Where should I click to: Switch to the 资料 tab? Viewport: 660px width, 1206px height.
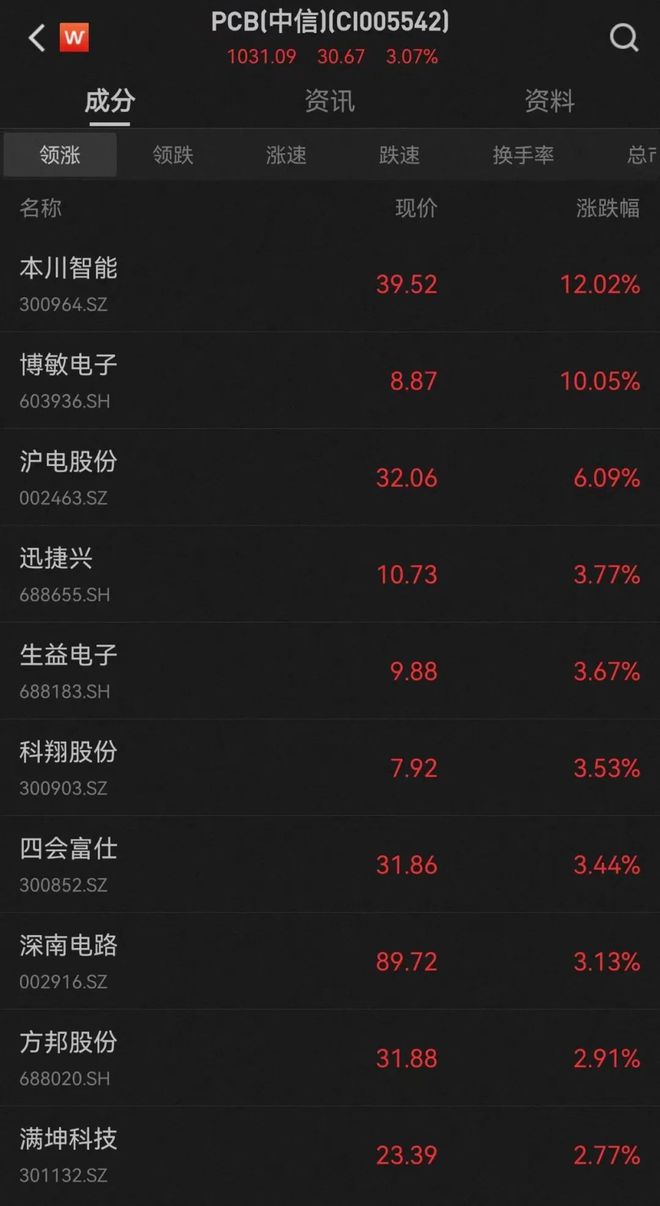[x=550, y=101]
